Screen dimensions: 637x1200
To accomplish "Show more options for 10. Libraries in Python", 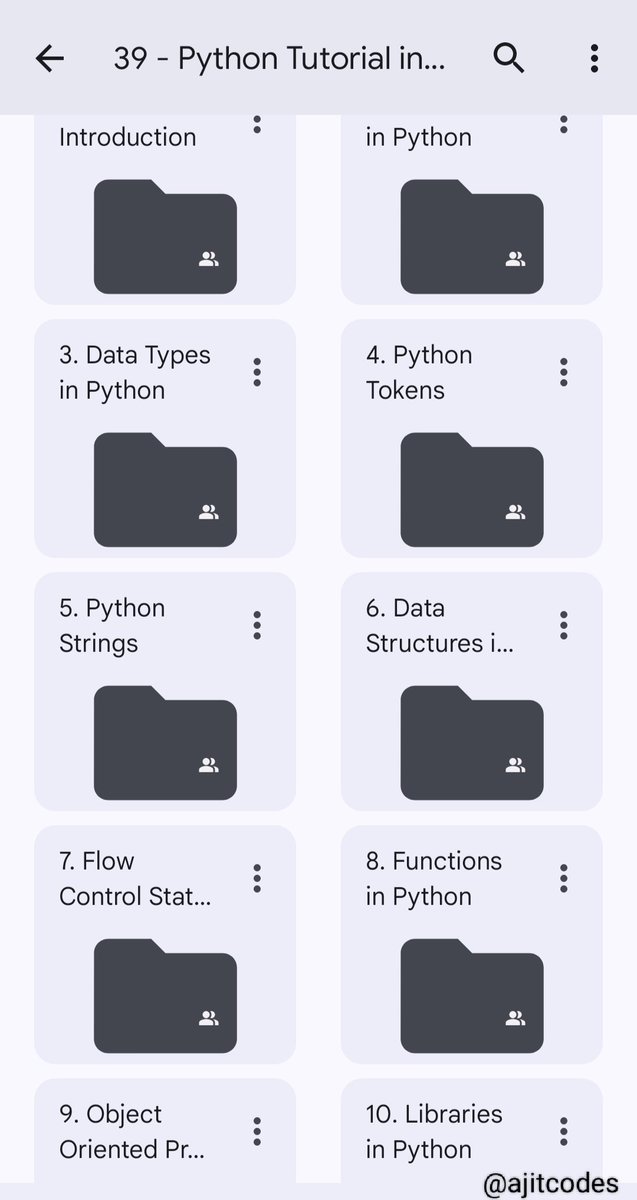I will coord(564,1131).
